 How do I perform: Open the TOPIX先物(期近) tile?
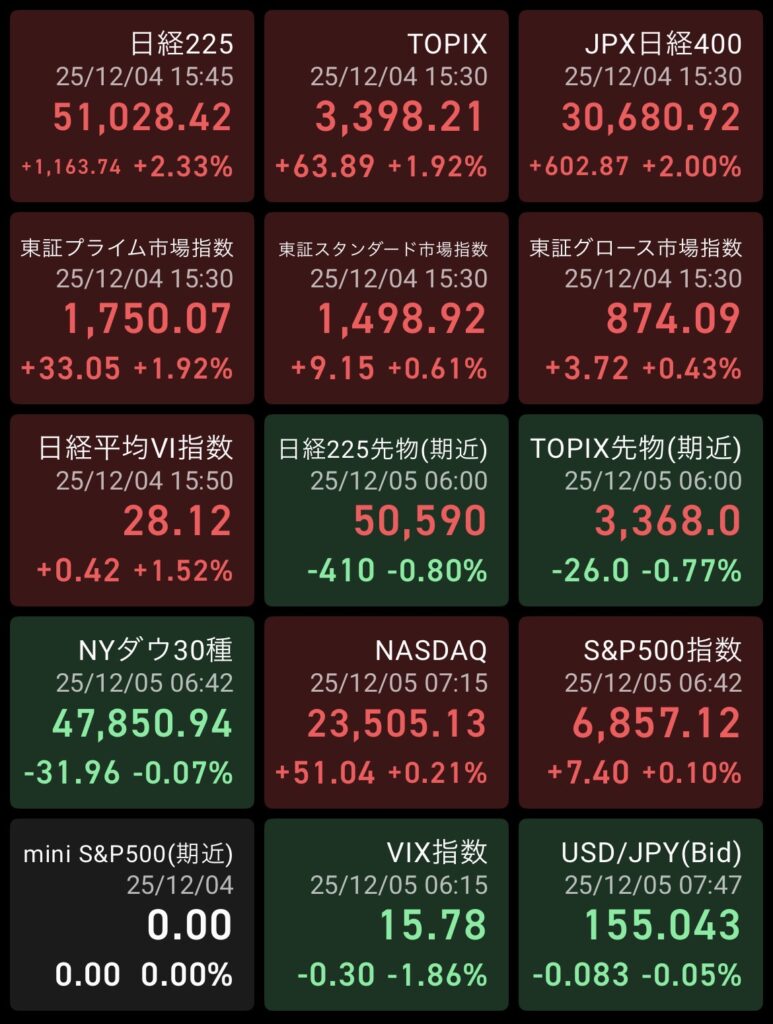[640, 511]
